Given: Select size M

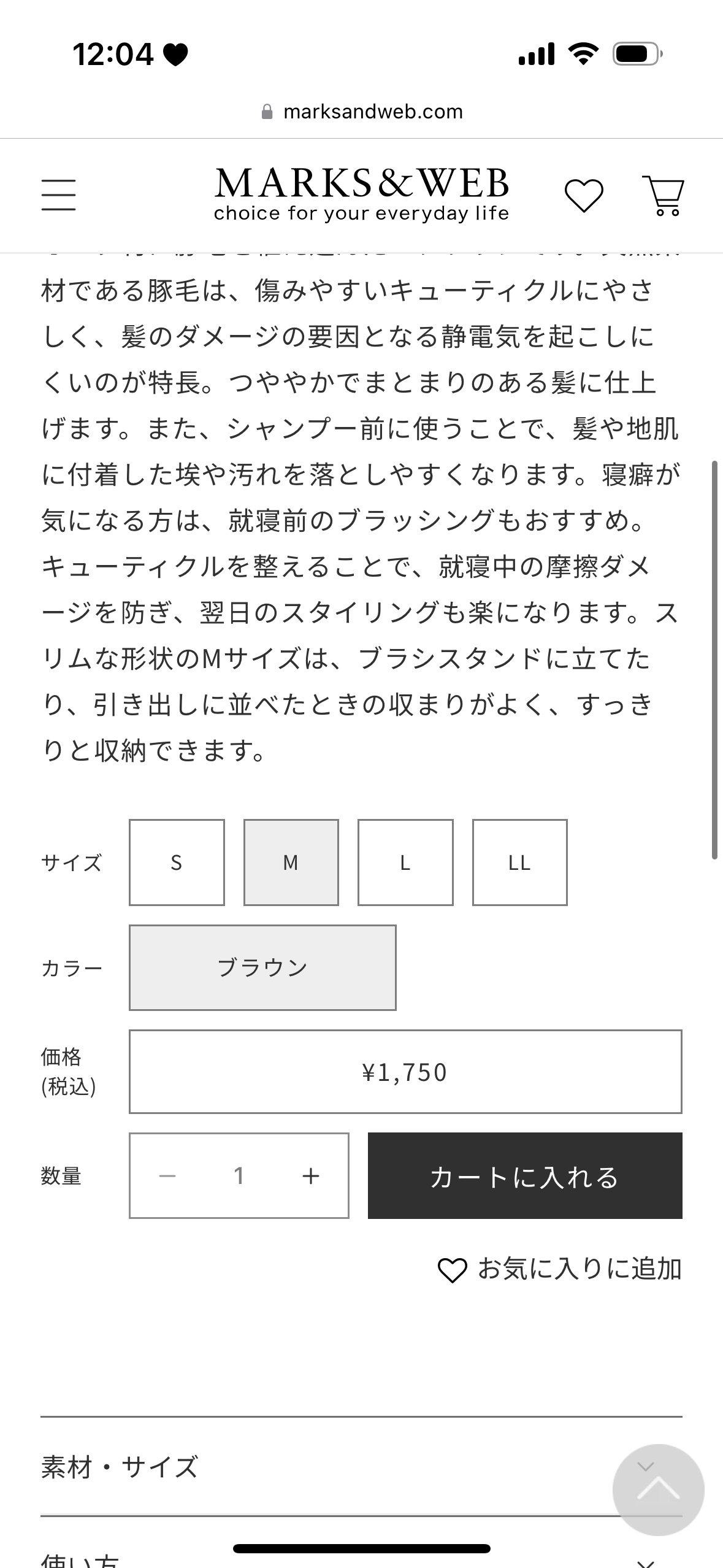Looking at the screenshot, I should point(291,862).
